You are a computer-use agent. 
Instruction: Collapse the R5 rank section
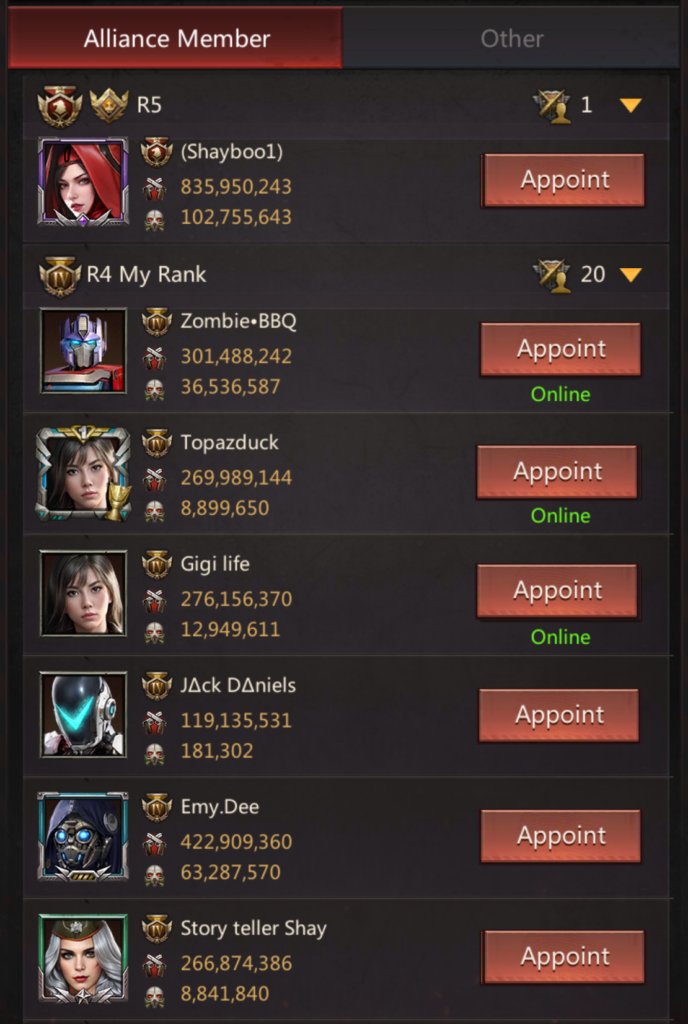point(630,105)
